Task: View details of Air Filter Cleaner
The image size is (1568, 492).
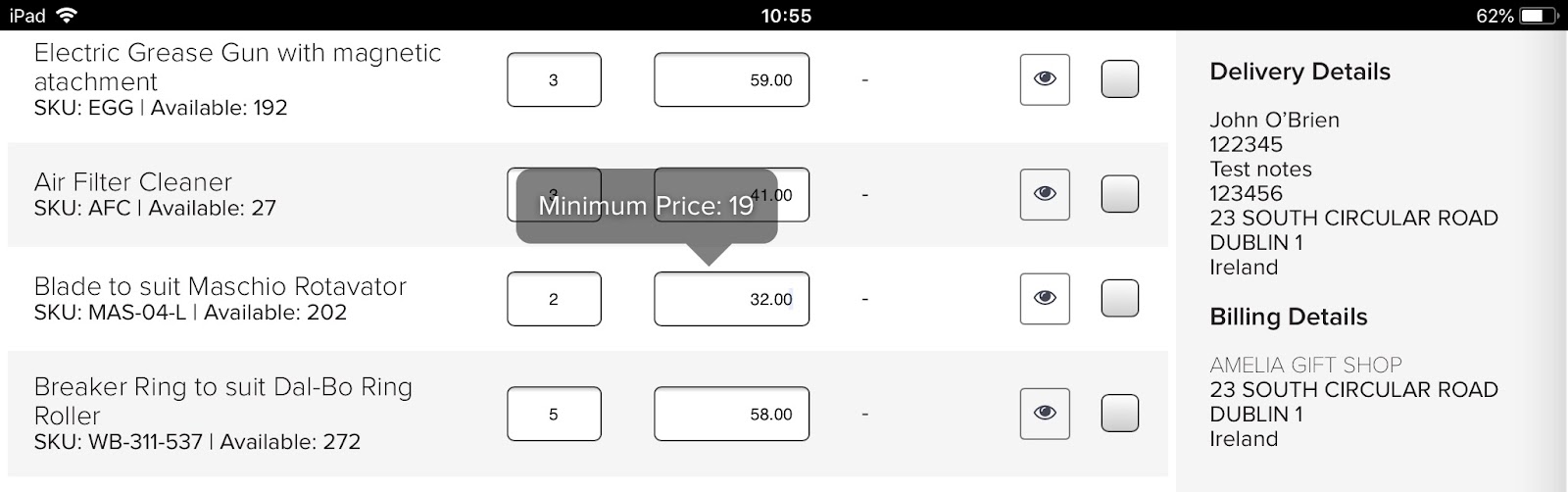Action: pyautogui.click(x=1045, y=194)
